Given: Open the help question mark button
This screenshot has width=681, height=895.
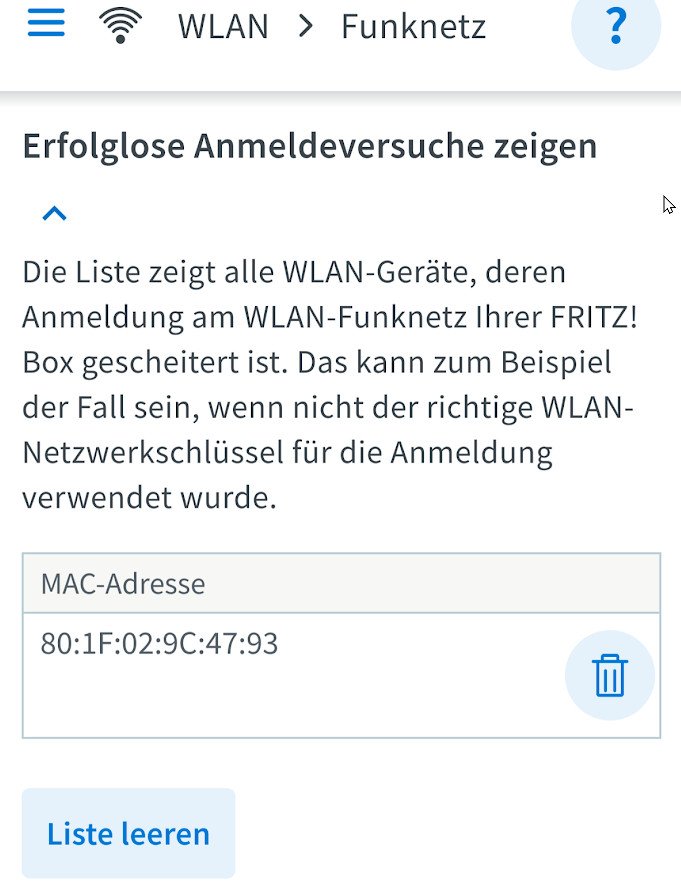Looking at the screenshot, I should click(616, 26).
